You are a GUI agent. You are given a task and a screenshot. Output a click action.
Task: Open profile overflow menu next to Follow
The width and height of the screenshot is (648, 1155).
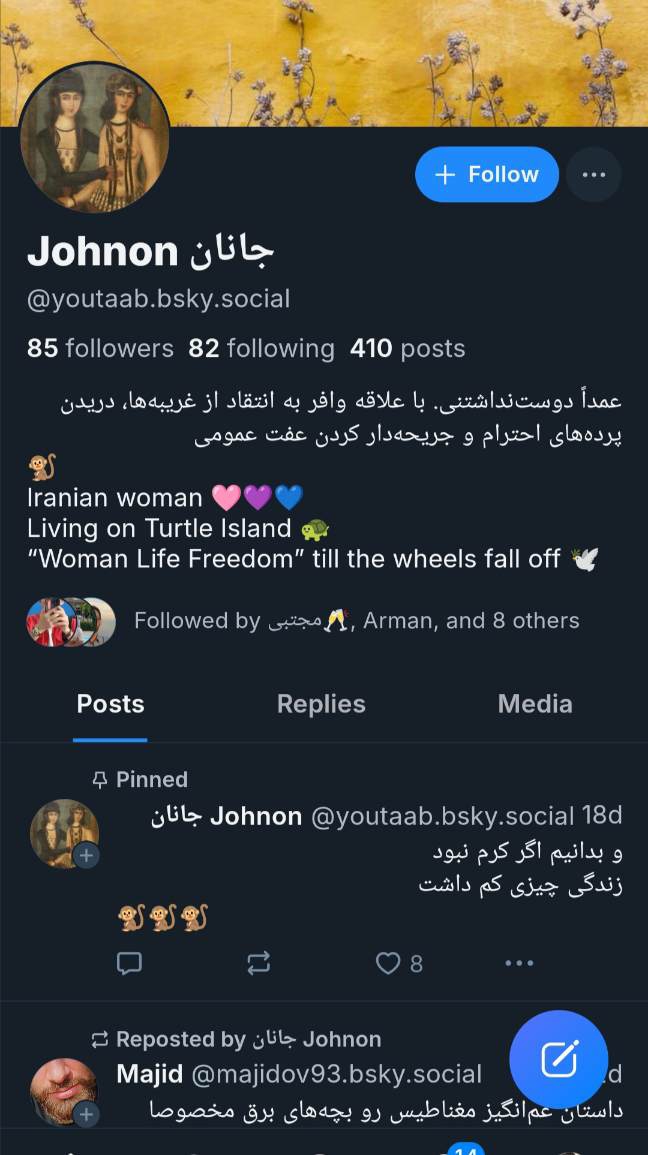tap(593, 175)
